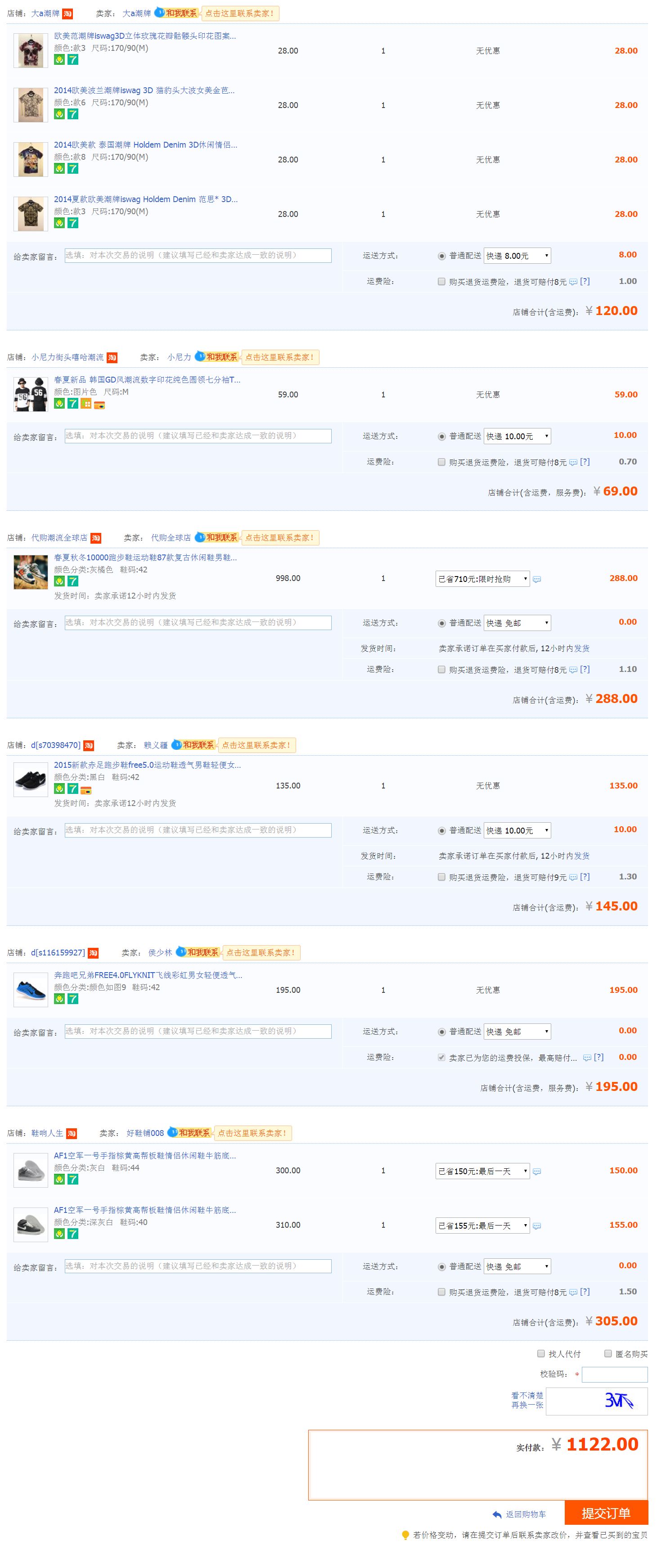
Task: Return to cart via 返回购物车
Action: 525,1514
